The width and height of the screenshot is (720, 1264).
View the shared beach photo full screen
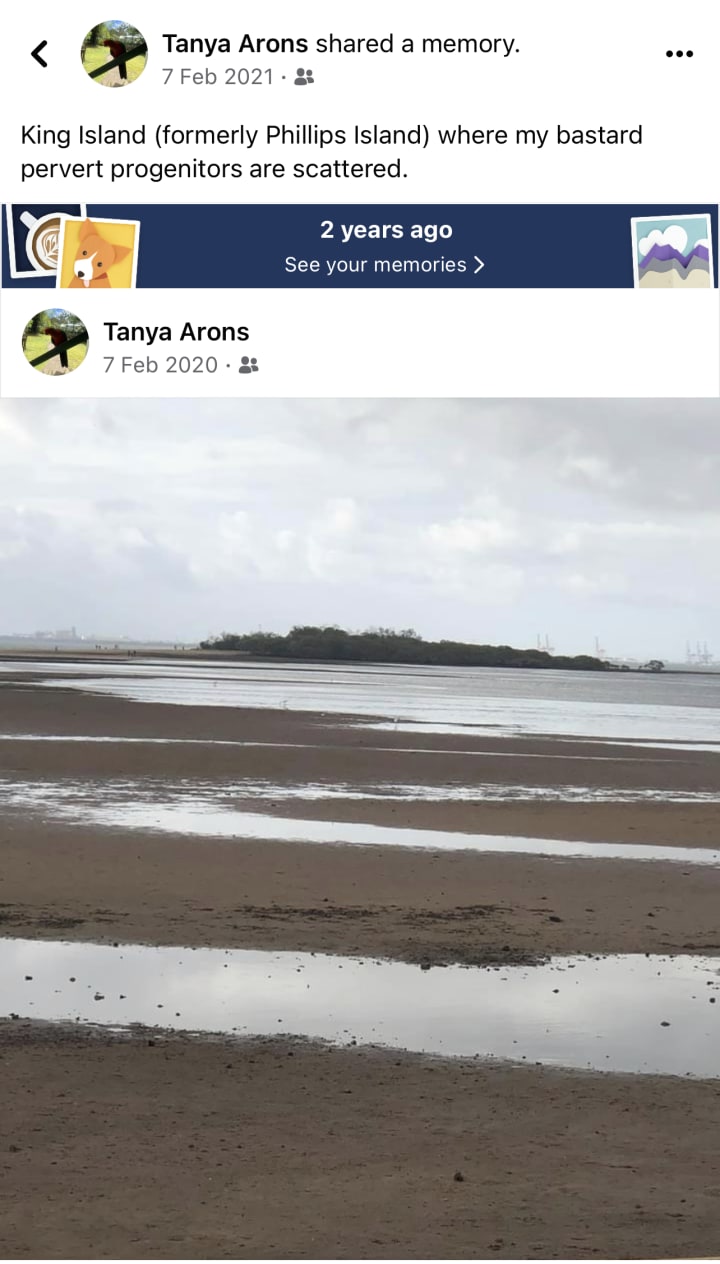360,828
